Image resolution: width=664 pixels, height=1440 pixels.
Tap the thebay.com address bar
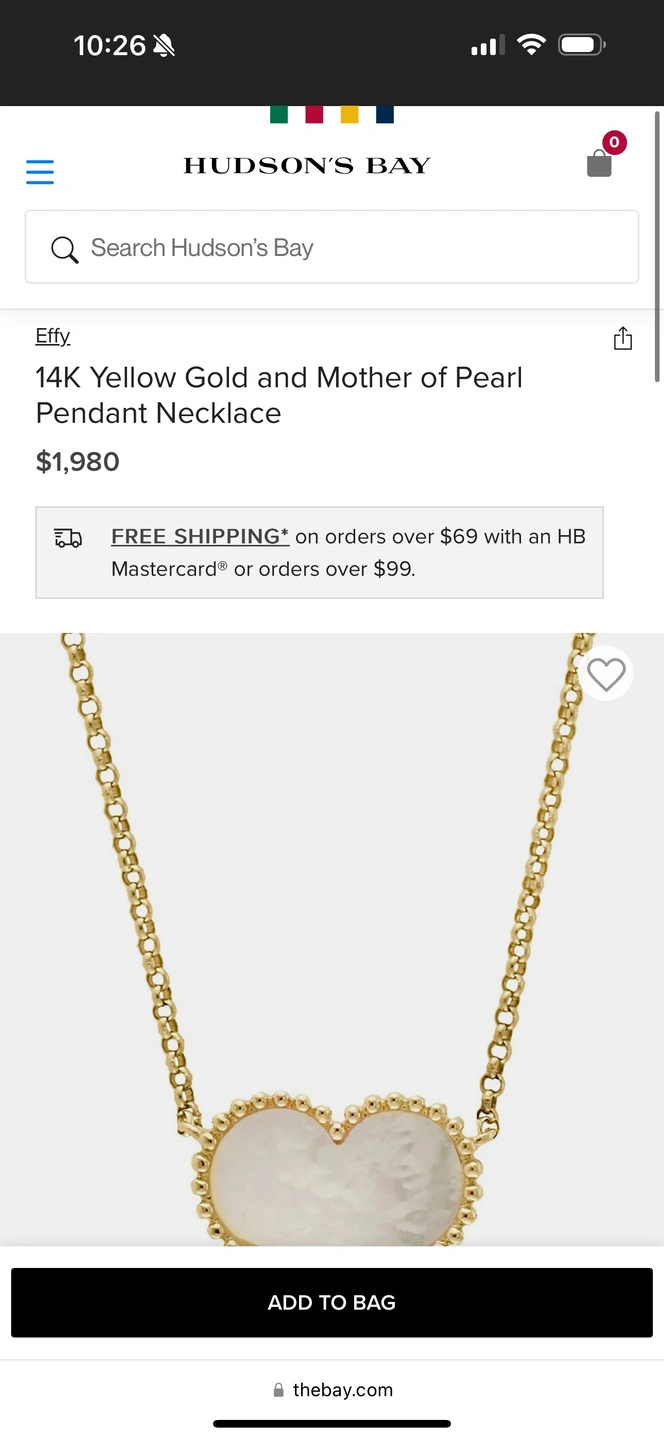(332, 1389)
